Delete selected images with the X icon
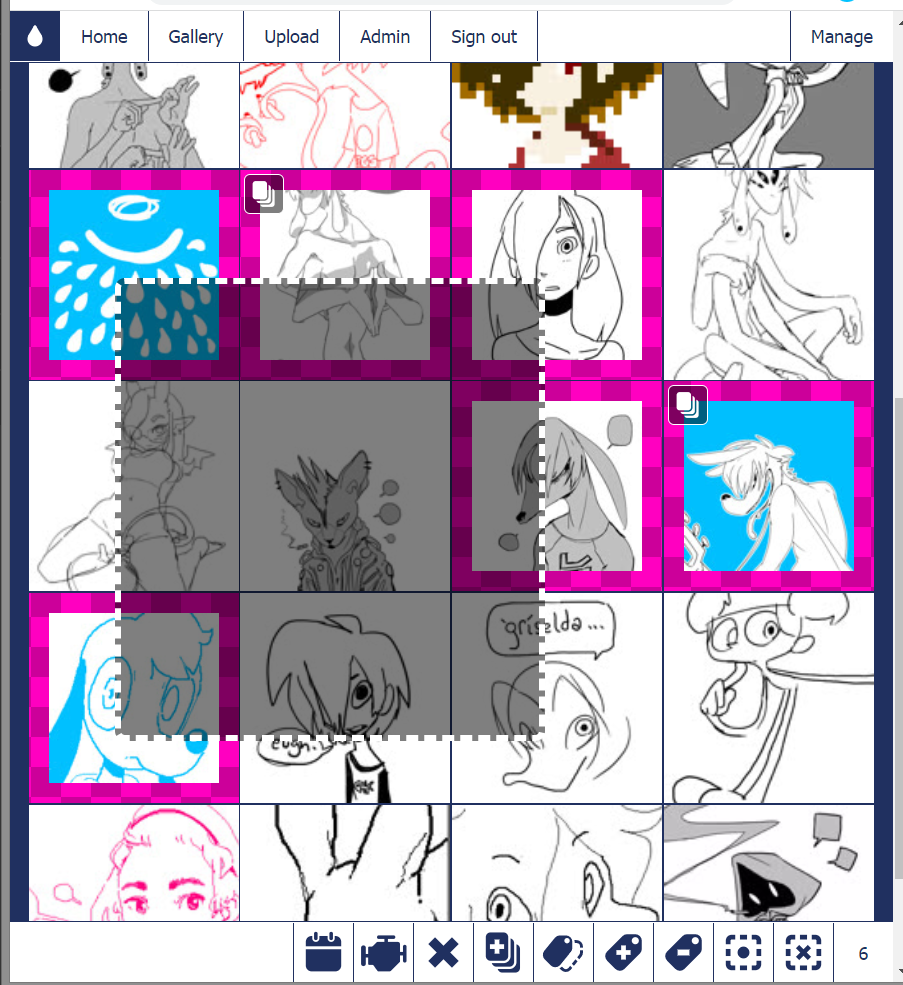The image size is (903, 985). point(443,953)
